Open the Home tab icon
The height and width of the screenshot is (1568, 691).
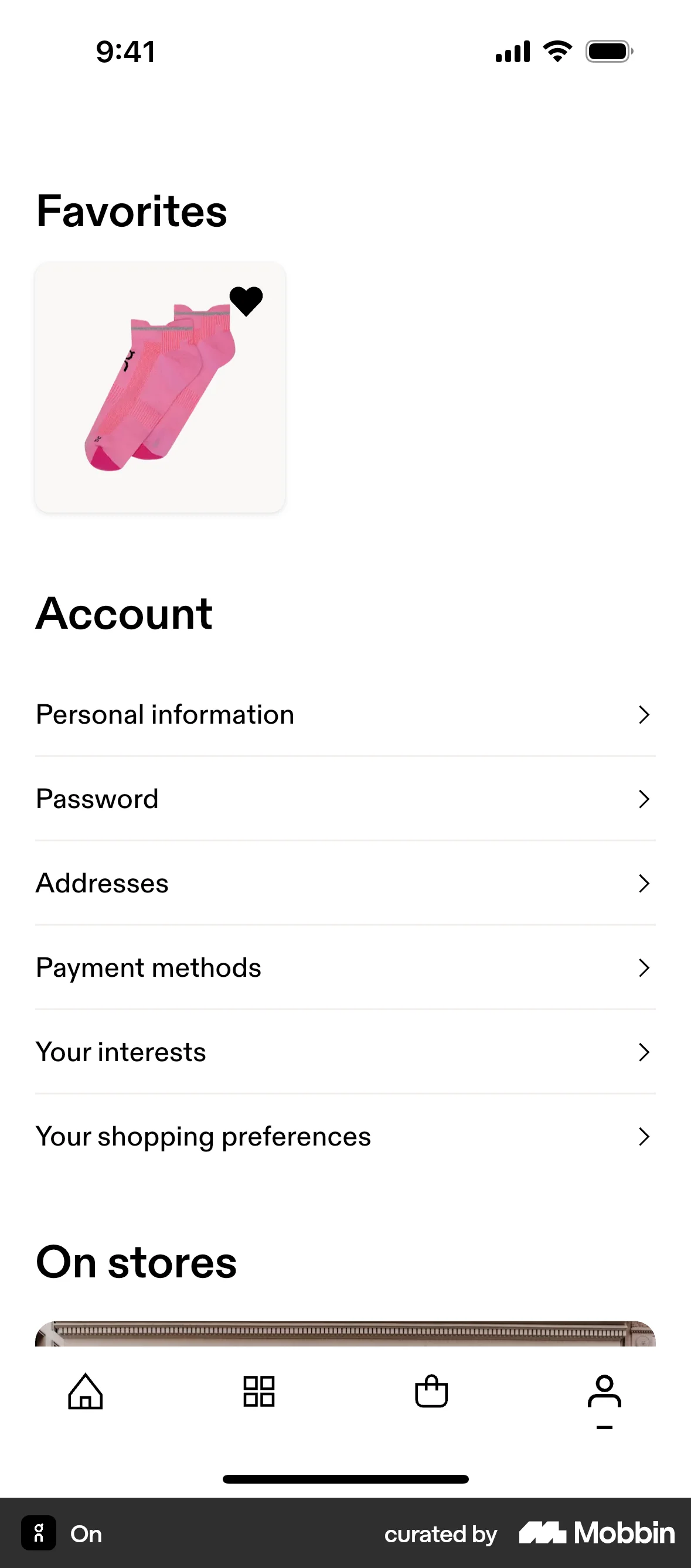click(85, 1393)
